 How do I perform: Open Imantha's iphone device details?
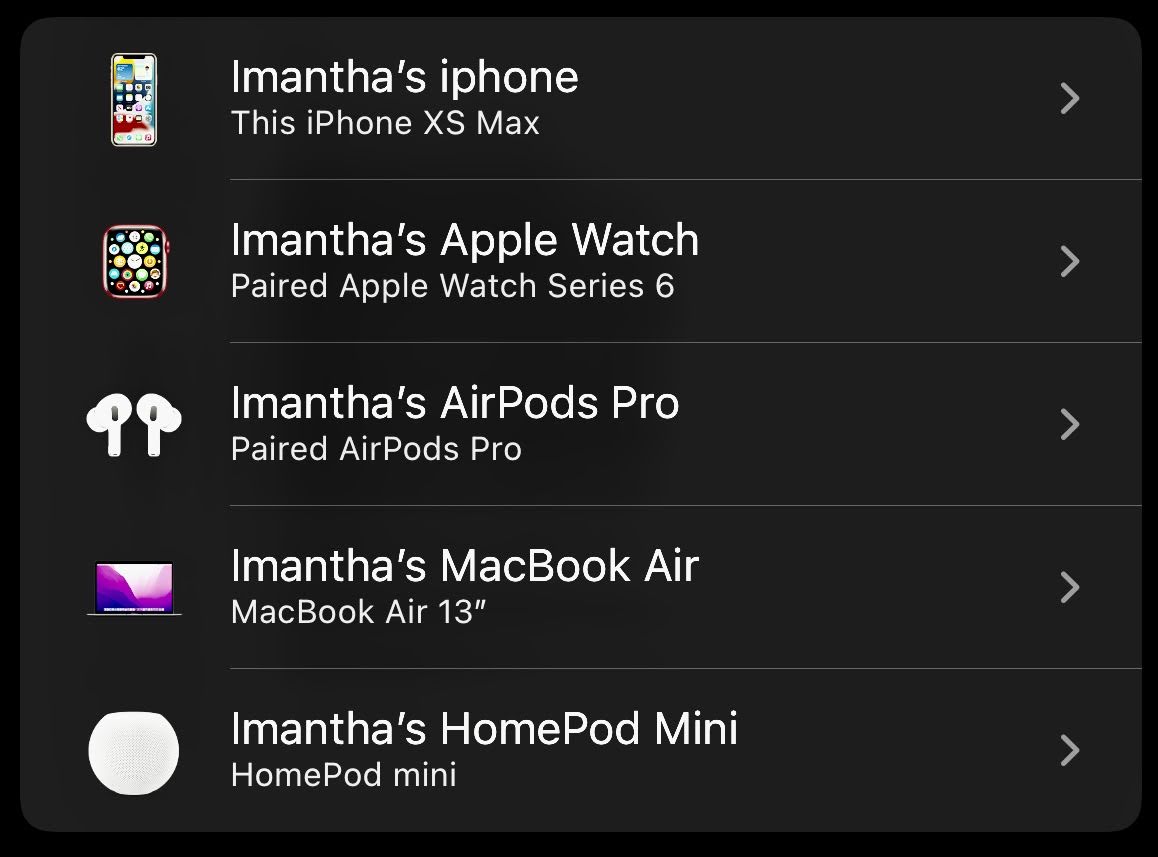point(580,98)
